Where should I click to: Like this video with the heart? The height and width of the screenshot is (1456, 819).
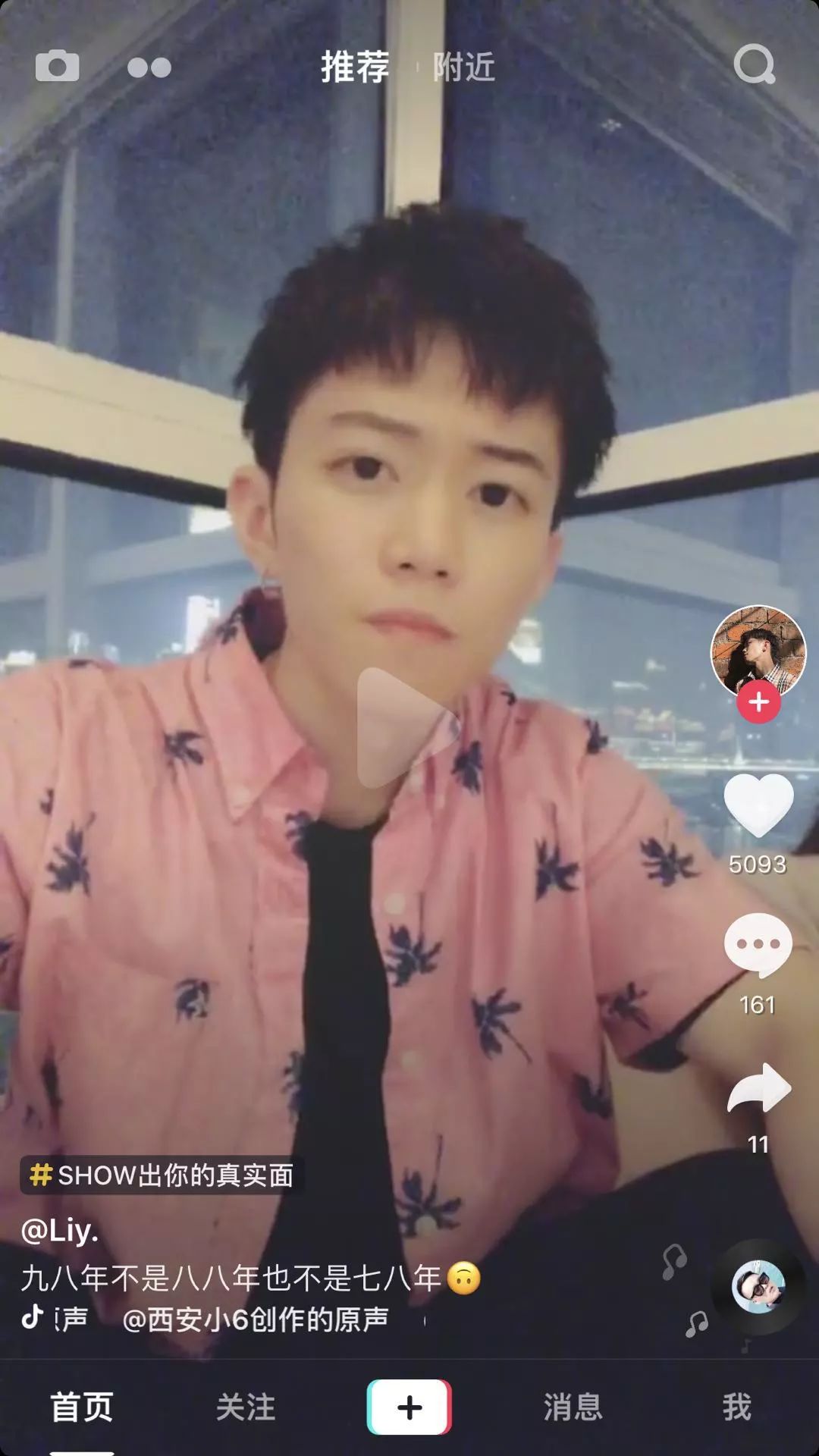758,805
